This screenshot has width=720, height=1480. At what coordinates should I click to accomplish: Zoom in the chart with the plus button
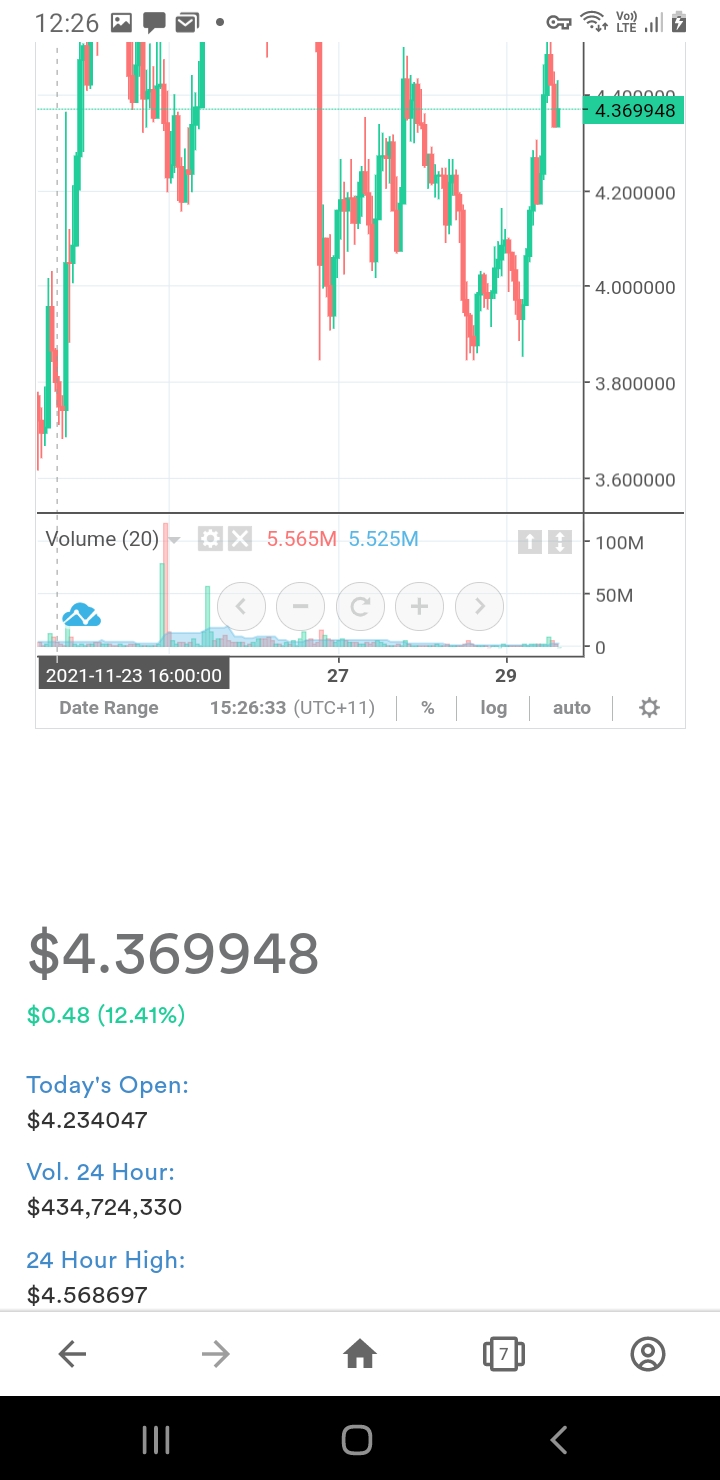[x=419, y=606]
